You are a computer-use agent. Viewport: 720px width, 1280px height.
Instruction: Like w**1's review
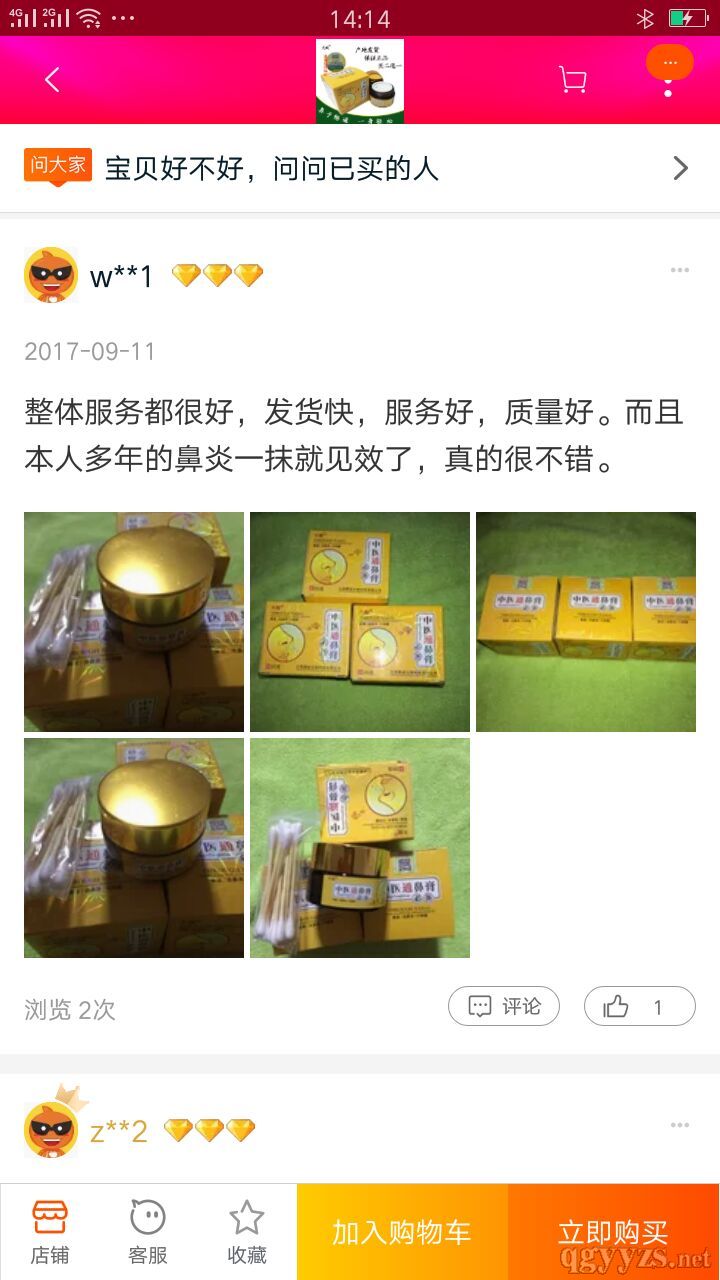pyautogui.click(x=639, y=1006)
